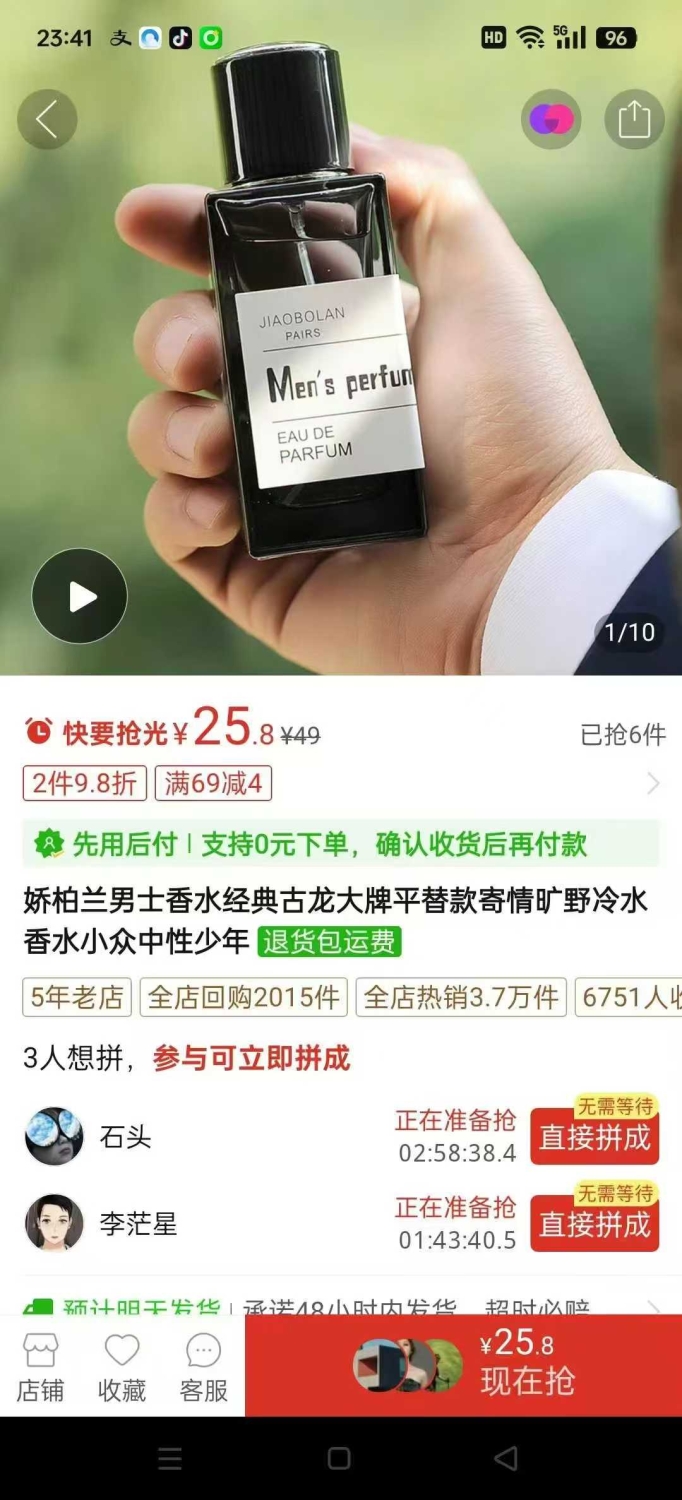Screen dimensions: 682x1500
Task: Join 石头's group with 直接拼成
Action: (595, 1137)
